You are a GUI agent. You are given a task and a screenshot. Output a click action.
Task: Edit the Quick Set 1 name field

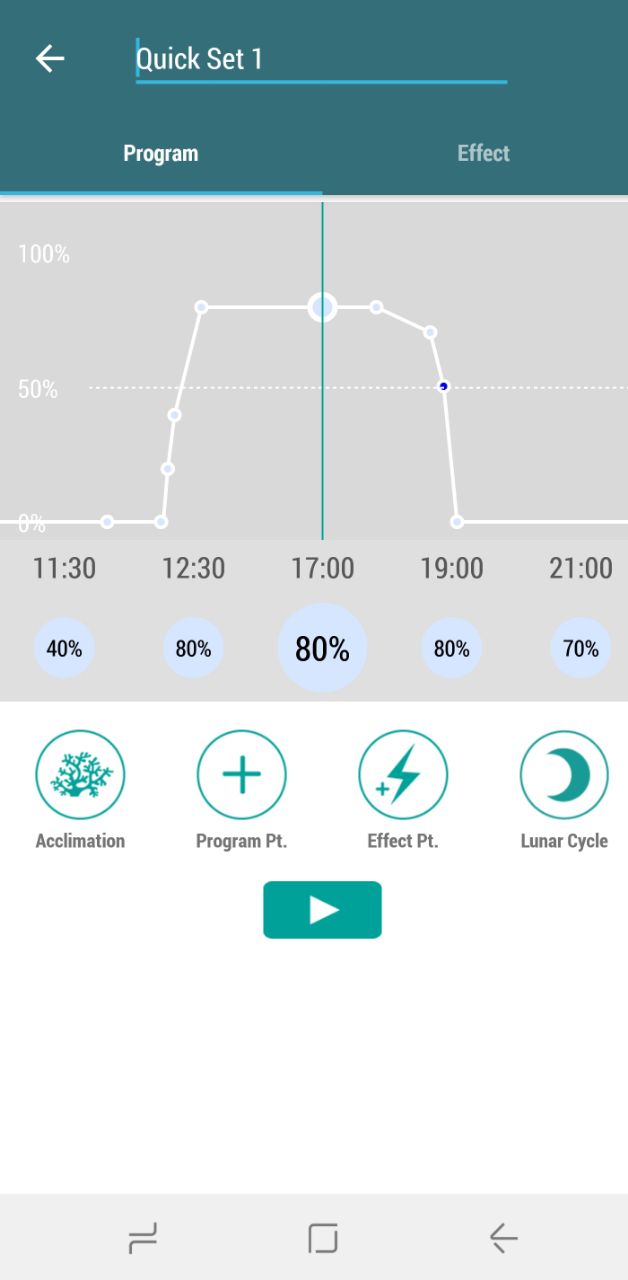click(320, 59)
